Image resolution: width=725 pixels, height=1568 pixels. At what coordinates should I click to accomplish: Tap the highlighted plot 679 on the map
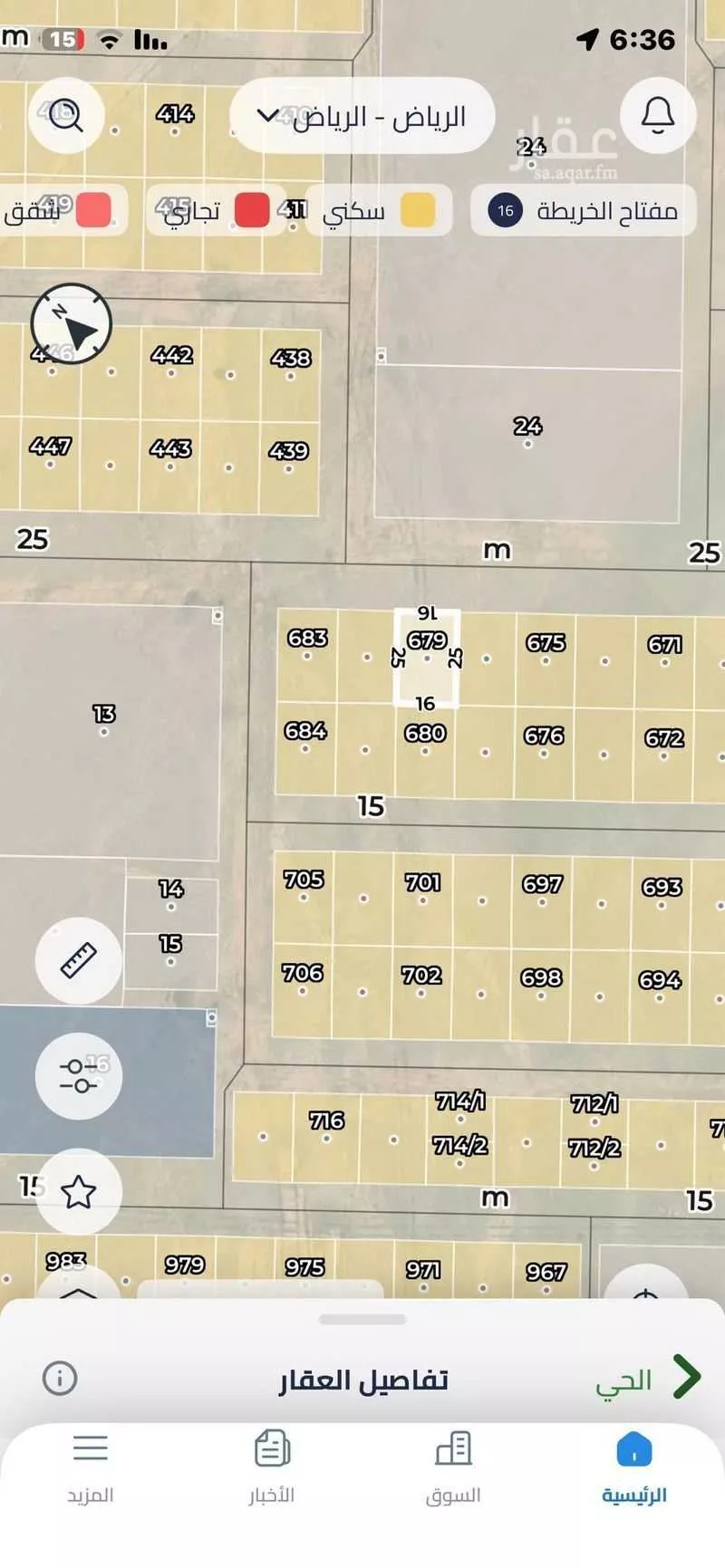(x=426, y=659)
